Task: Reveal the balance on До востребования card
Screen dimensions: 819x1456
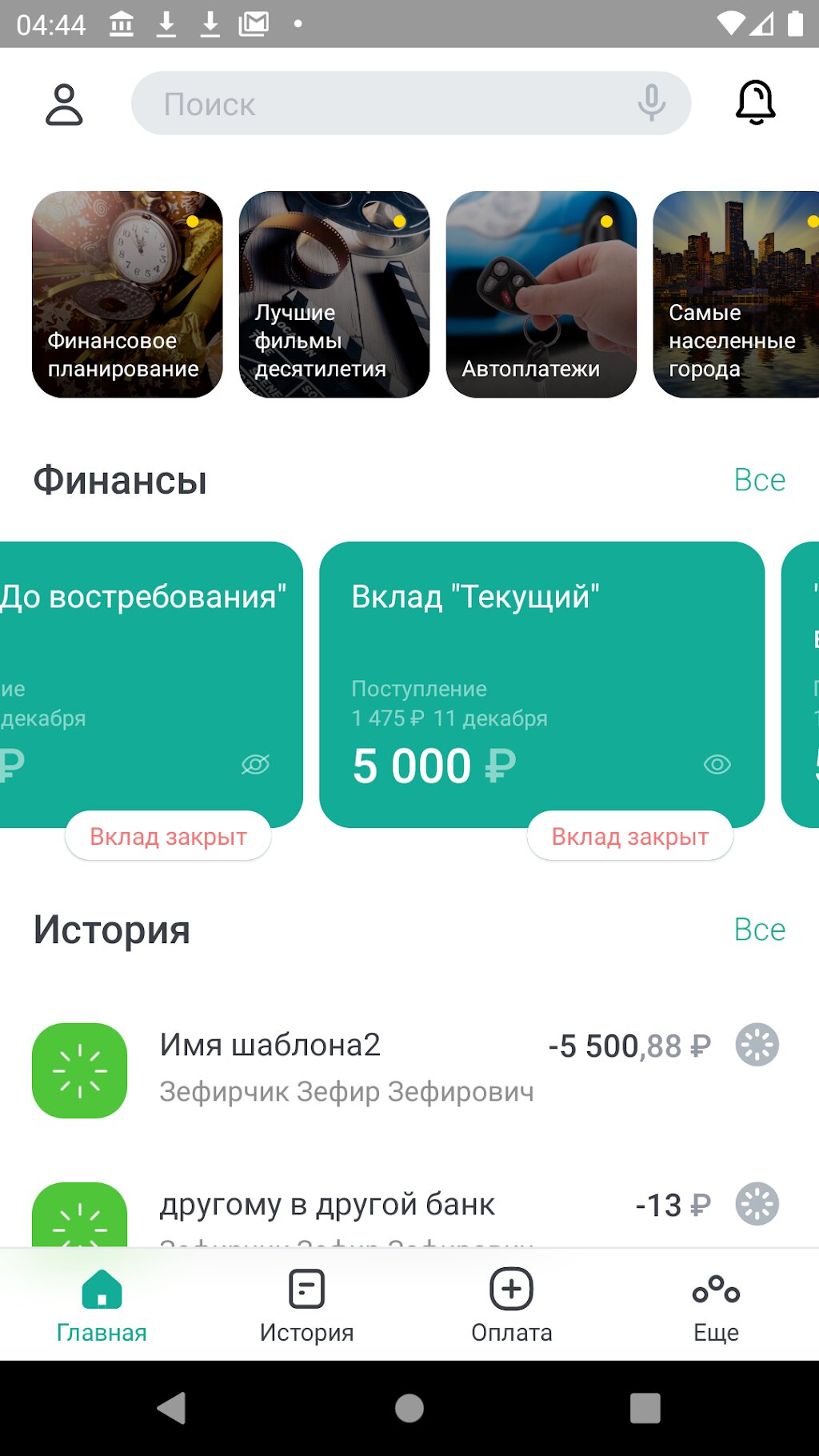Action: [x=256, y=765]
